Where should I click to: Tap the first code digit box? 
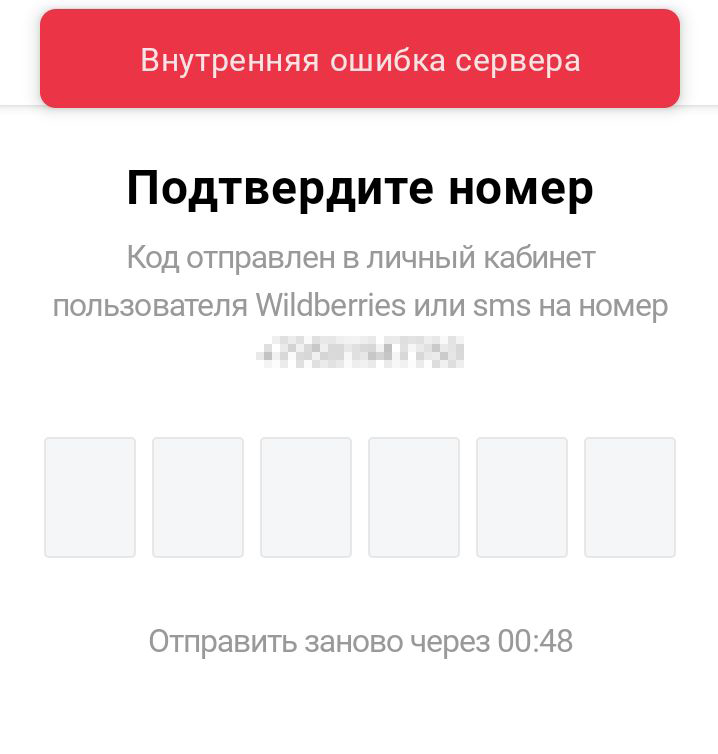[x=90, y=497]
